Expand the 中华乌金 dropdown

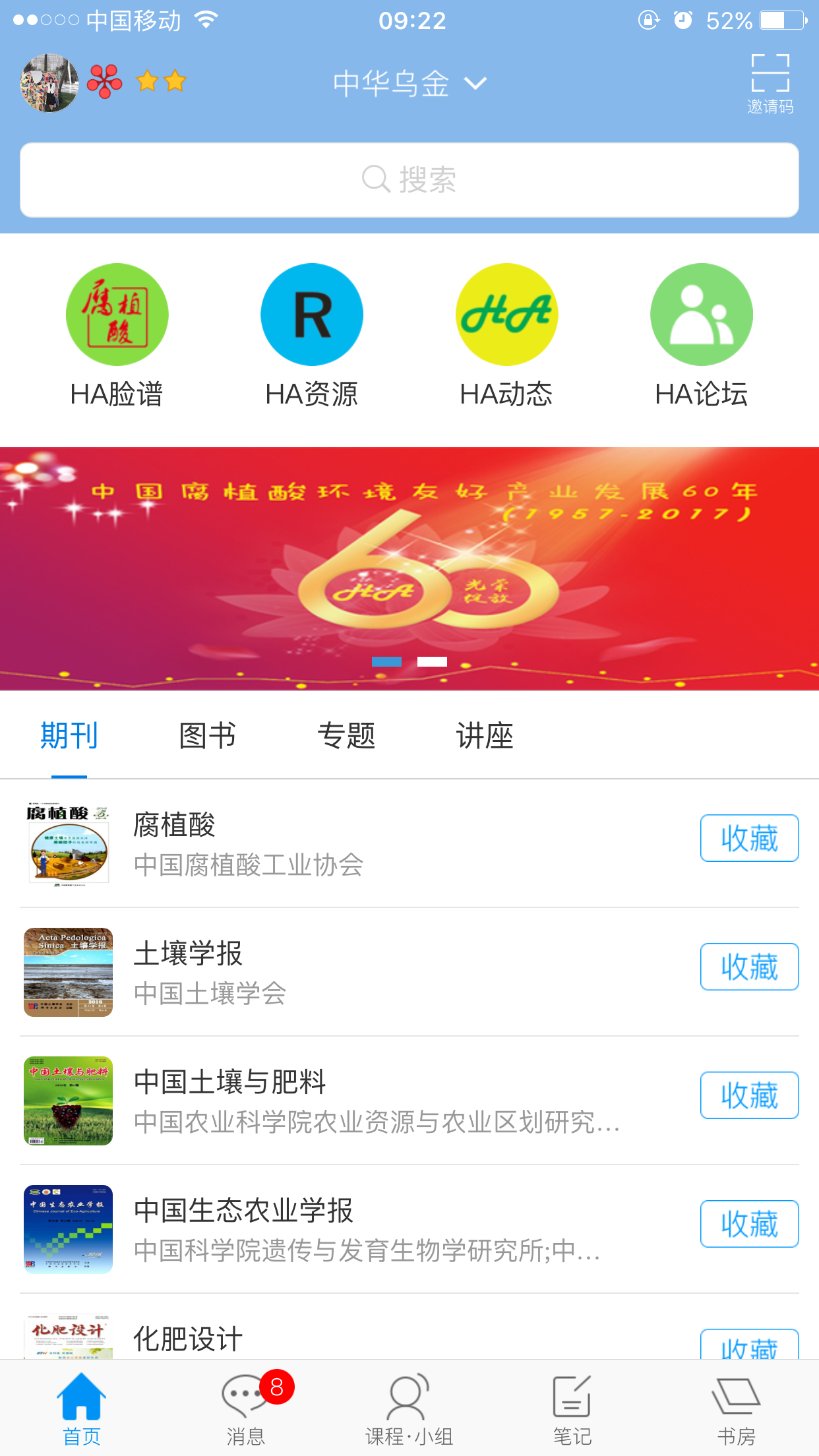tap(409, 84)
